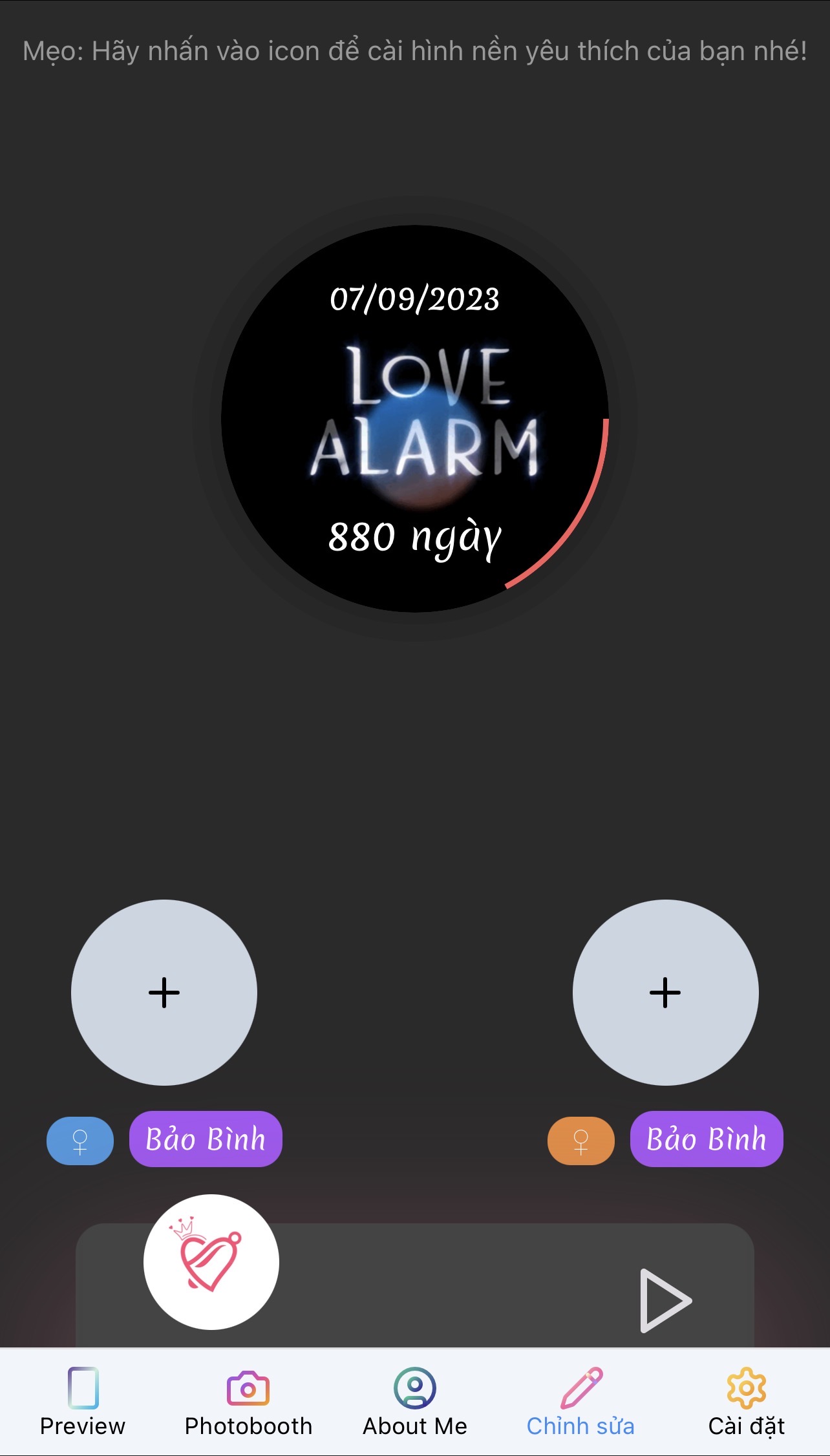Add a photo for the left partner

(x=164, y=993)
